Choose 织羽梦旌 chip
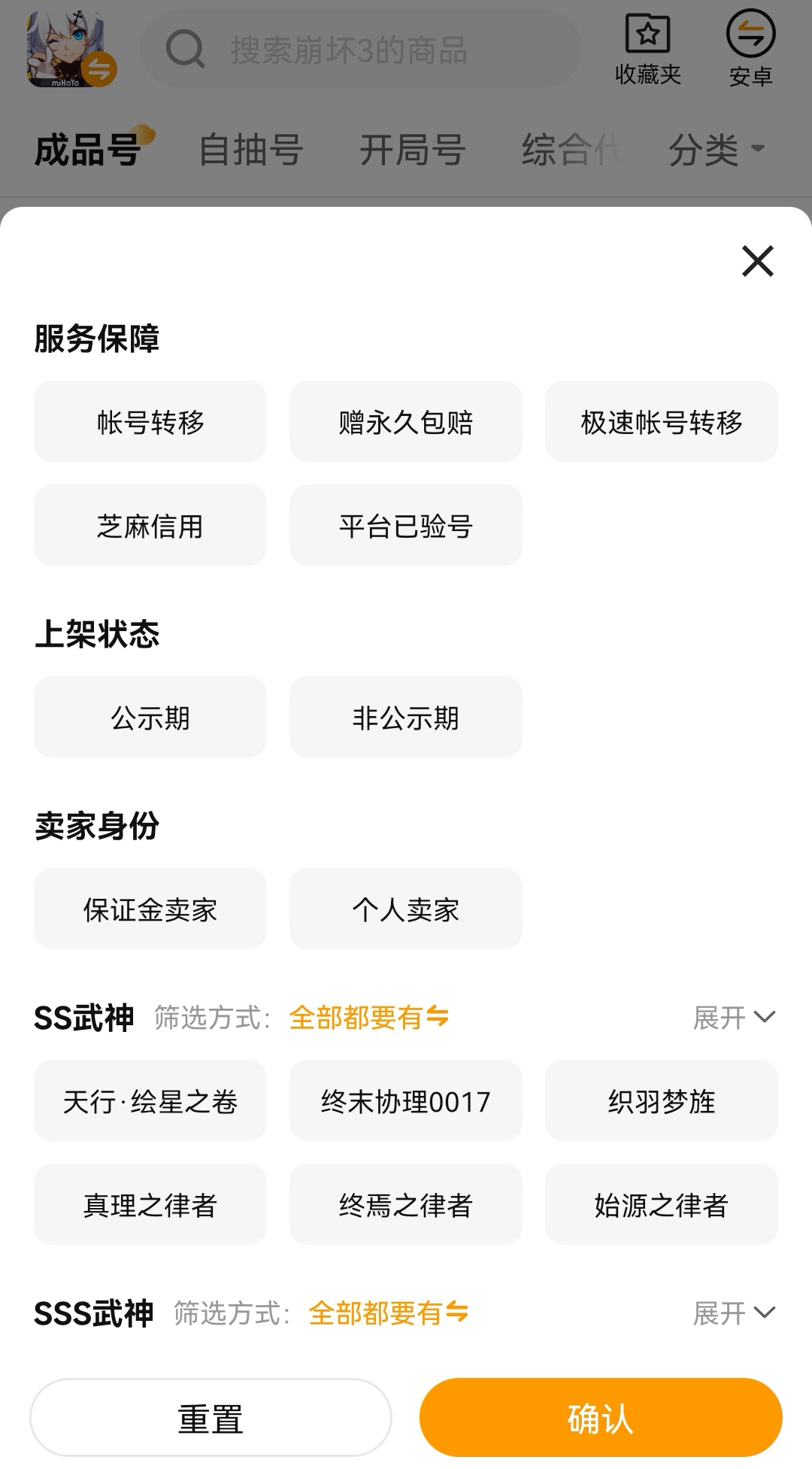The image size is (812, 1469). [x=662, y=1101]
